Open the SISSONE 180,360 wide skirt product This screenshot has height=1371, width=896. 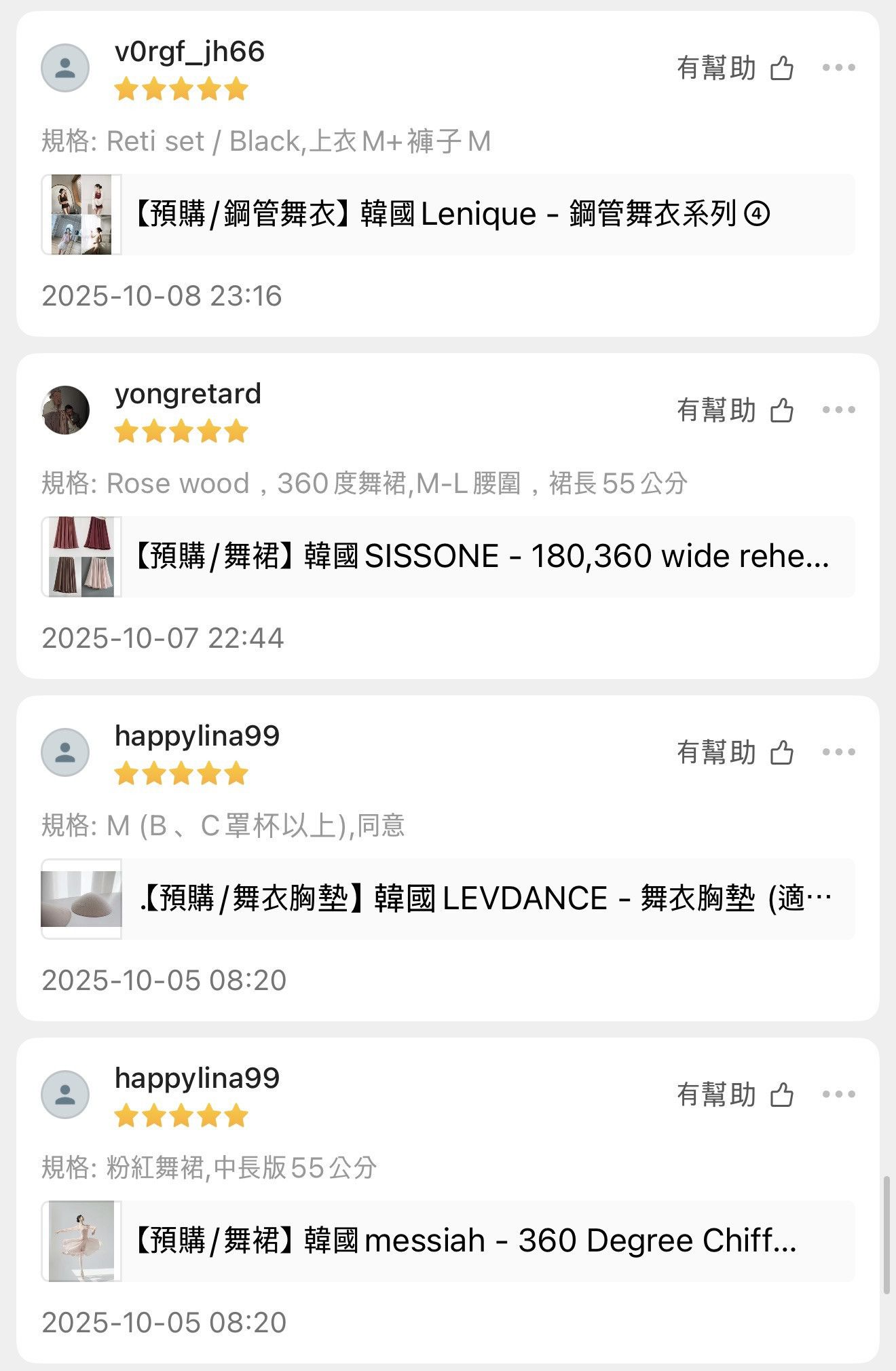(x=448, y=557)
